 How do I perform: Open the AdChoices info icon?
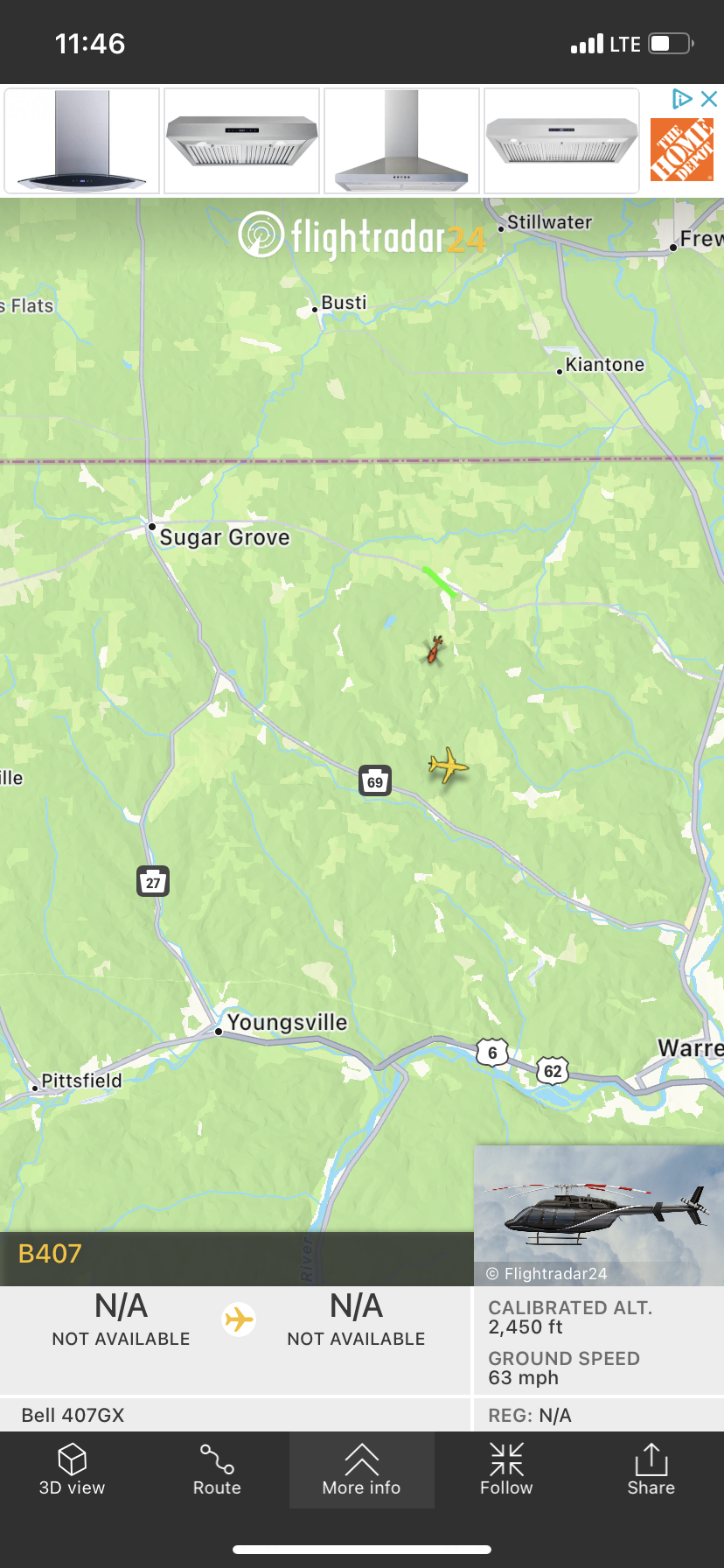[x=682, y=99]
